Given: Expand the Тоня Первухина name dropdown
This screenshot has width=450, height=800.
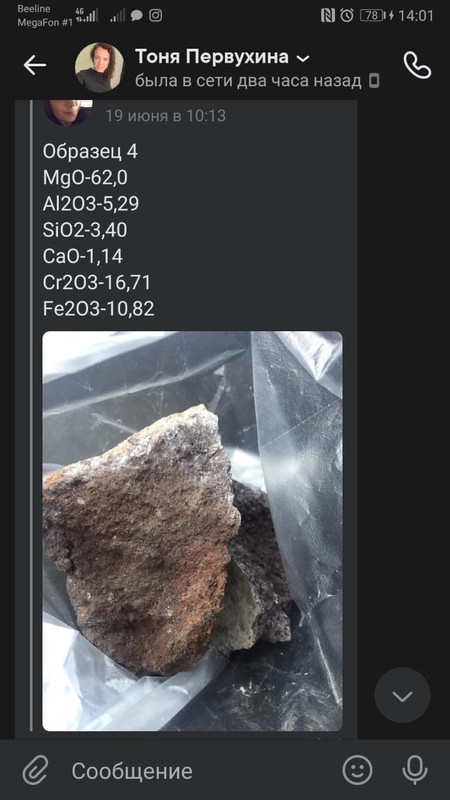Looking at the screenshot, I should [303, 59].
